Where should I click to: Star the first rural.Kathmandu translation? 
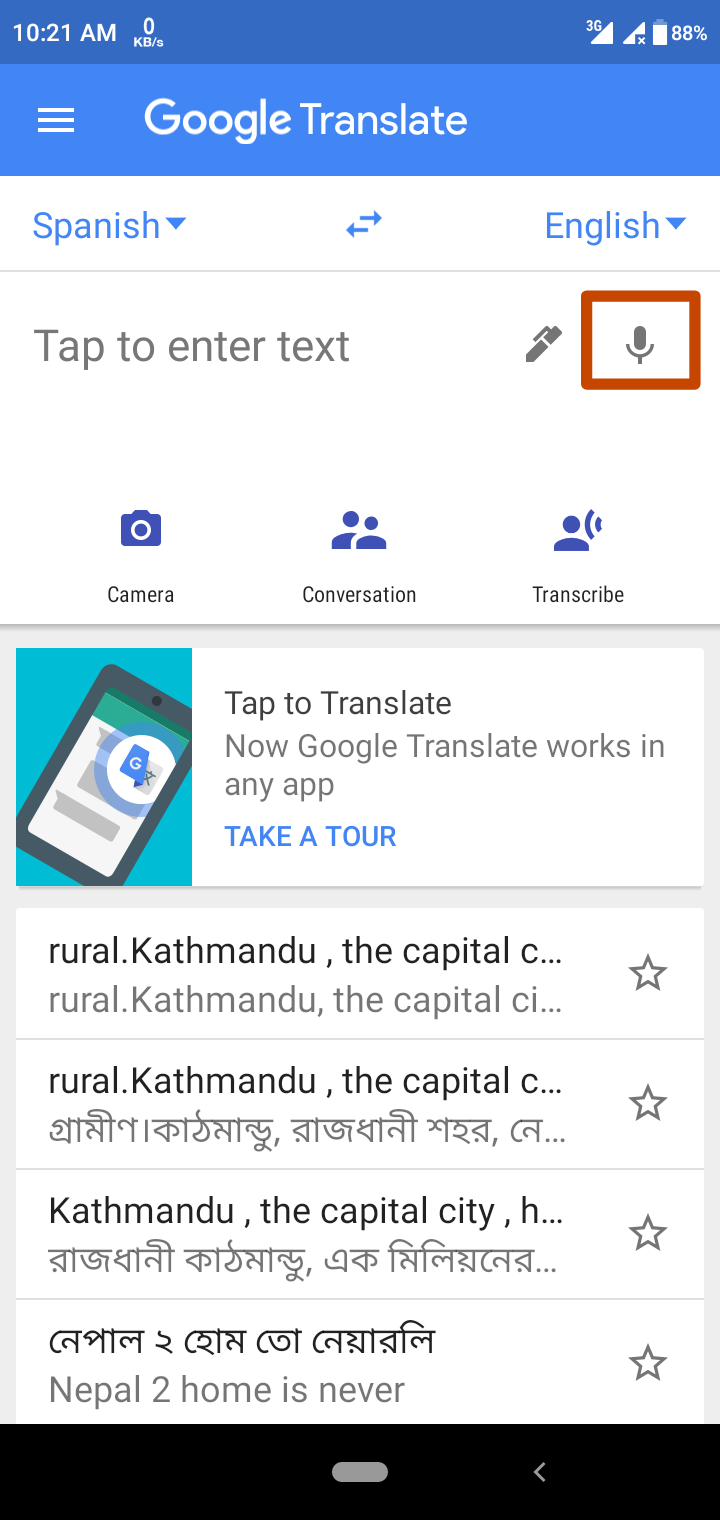point(647,973)
